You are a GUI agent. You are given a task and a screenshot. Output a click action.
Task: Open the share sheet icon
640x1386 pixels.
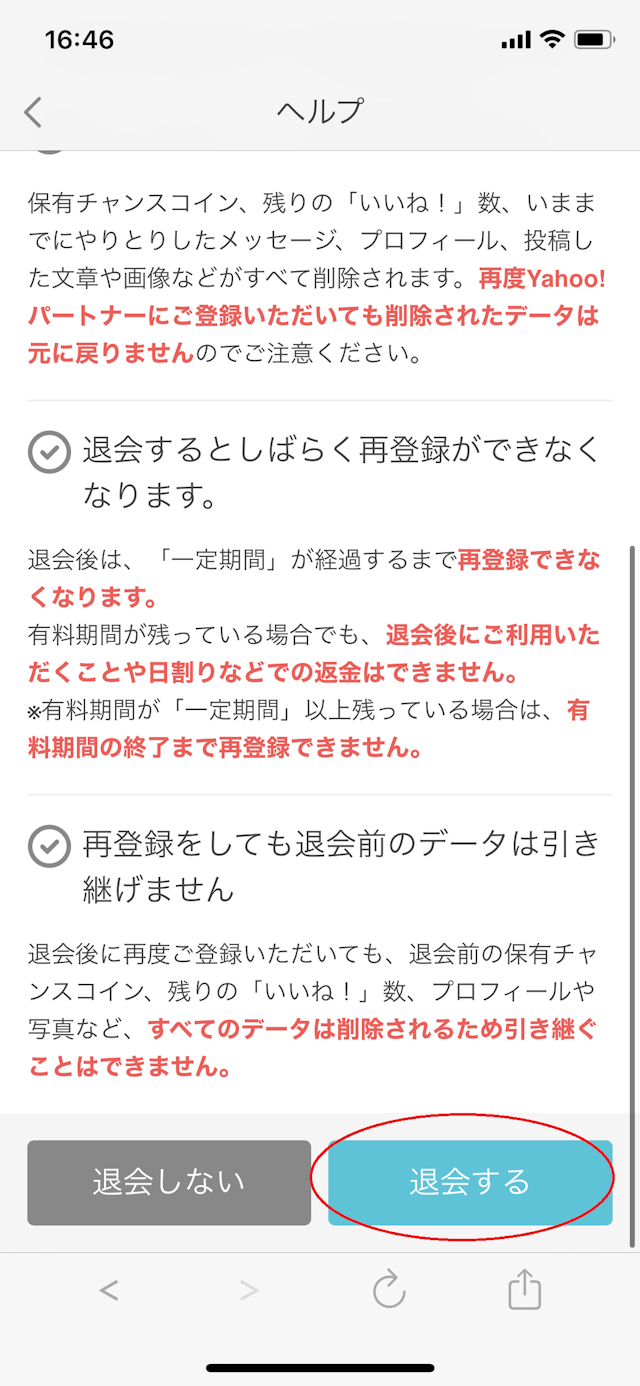coord(524,1290)
